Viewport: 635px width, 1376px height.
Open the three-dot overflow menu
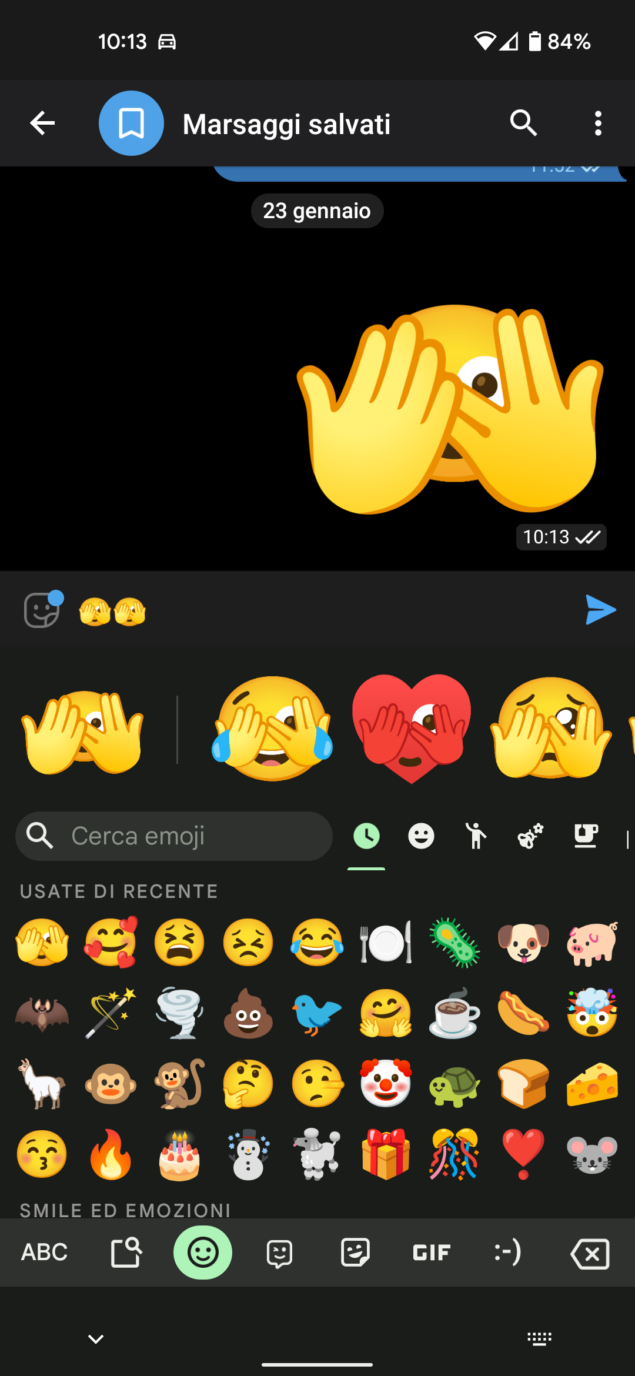[598, 123]
